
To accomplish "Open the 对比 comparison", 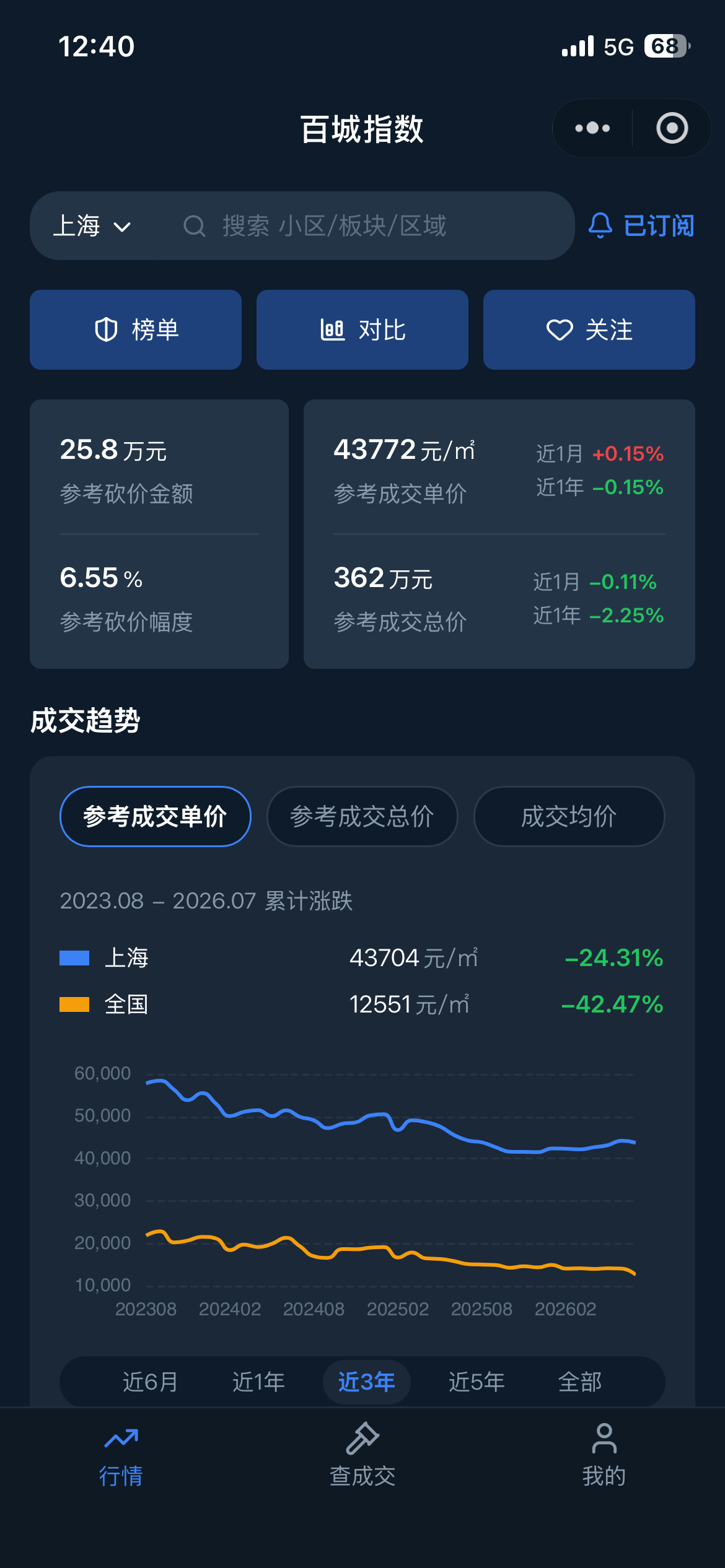I will pos(362,329).
